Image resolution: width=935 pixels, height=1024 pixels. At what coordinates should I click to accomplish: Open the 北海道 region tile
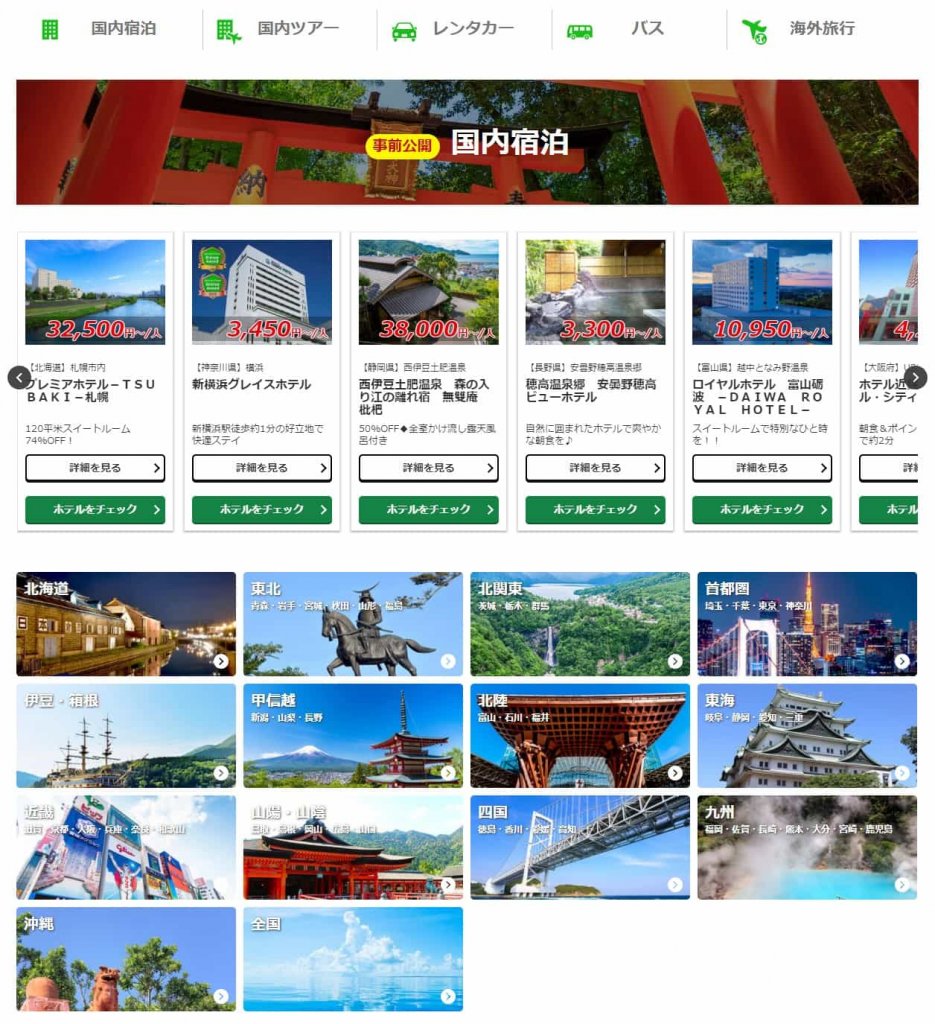(126, 624)
